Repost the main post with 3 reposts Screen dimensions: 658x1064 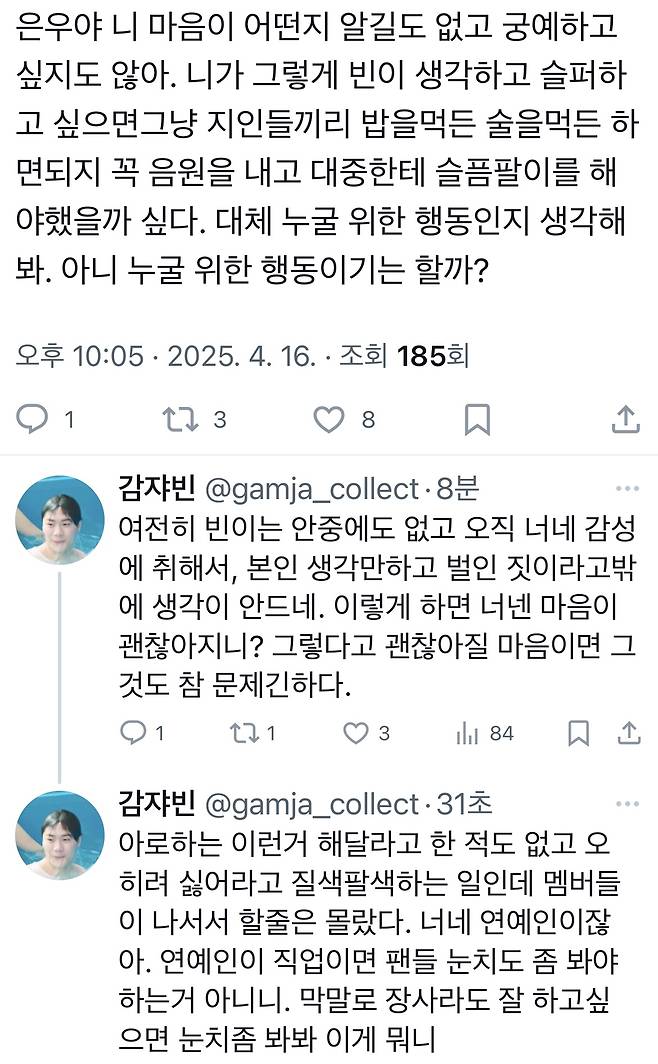click(x=180, y=419)
